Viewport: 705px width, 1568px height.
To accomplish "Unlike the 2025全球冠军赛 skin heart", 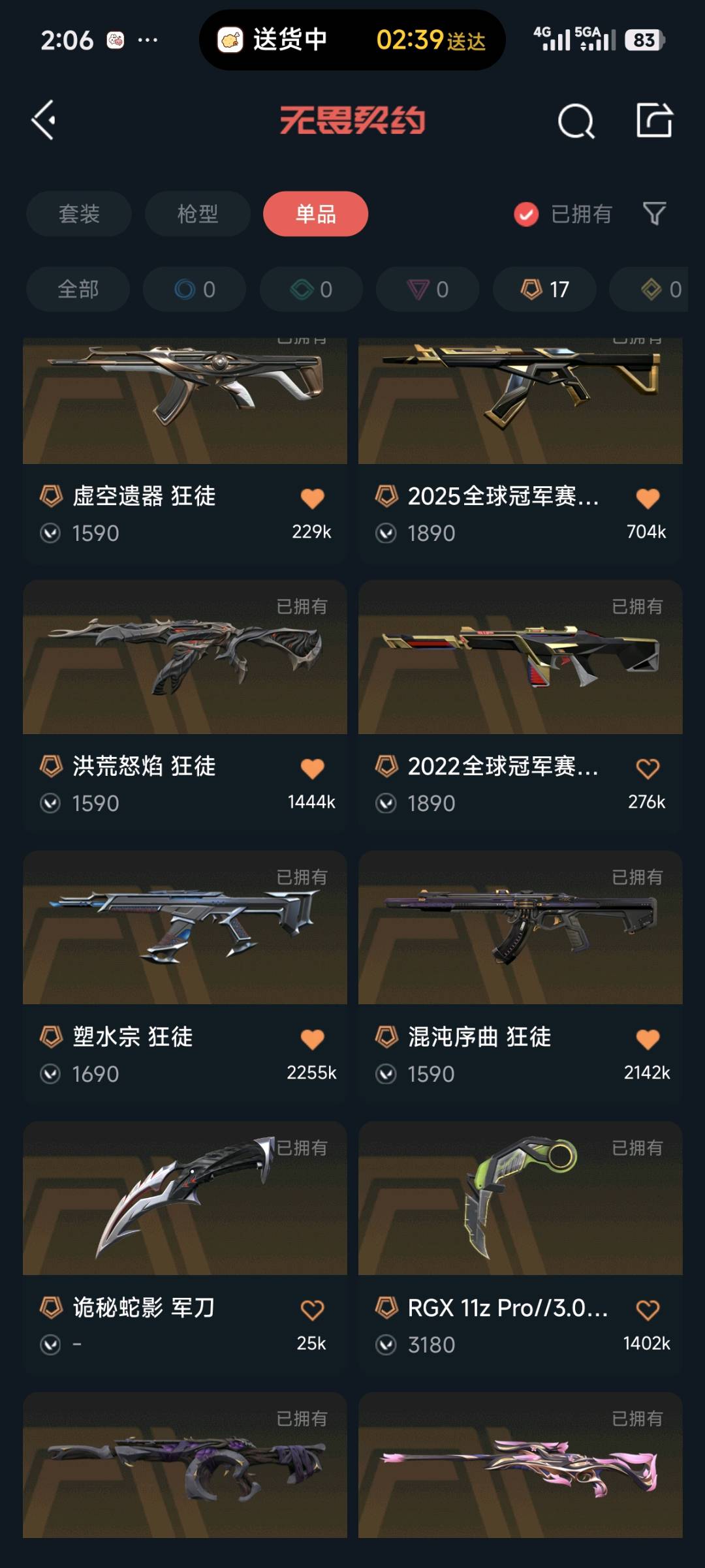I will point(648,499).
